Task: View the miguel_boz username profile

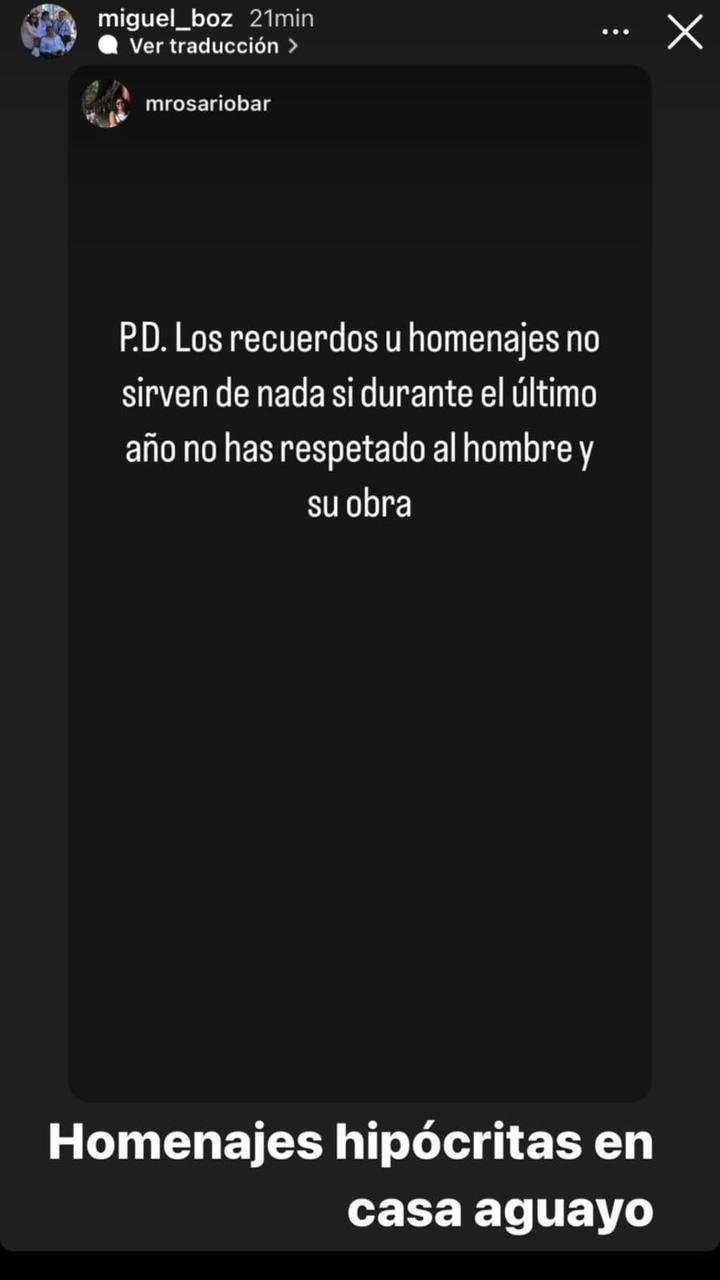Action: pos(165,19)
